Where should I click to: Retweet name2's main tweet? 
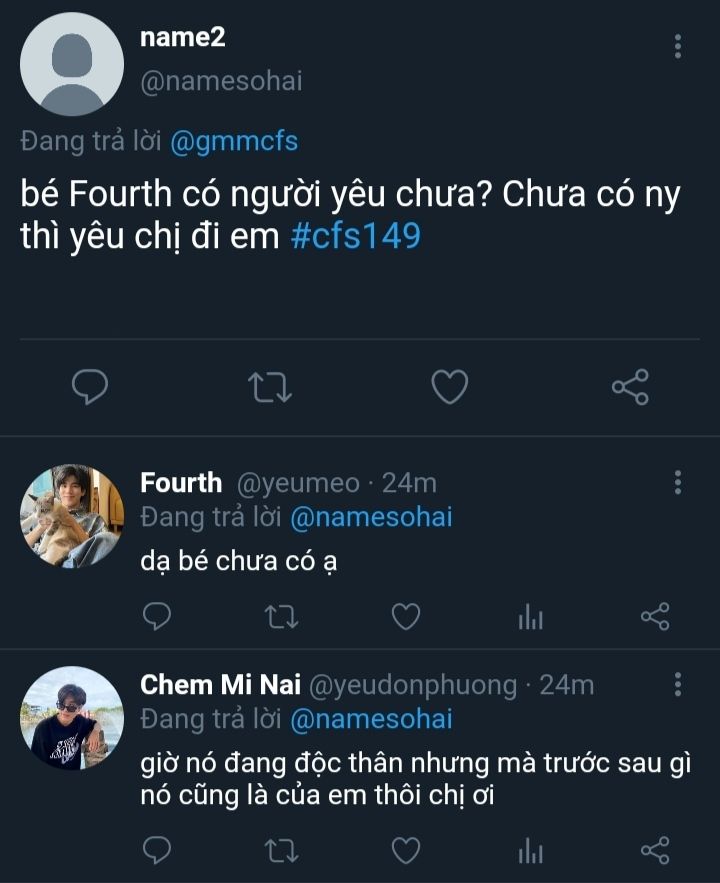[x=269, y=387]
